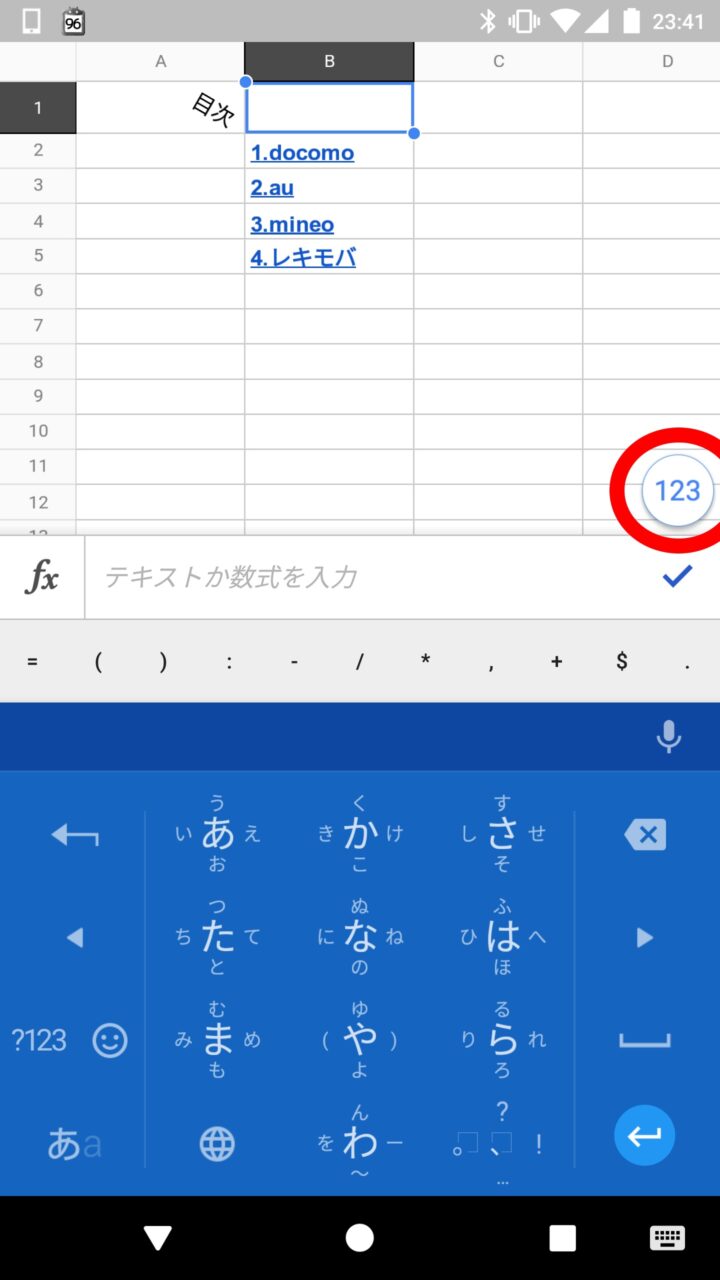Viewport: 720px width, 1280px height.
Task: Select column C header
Action: (498, 61)
